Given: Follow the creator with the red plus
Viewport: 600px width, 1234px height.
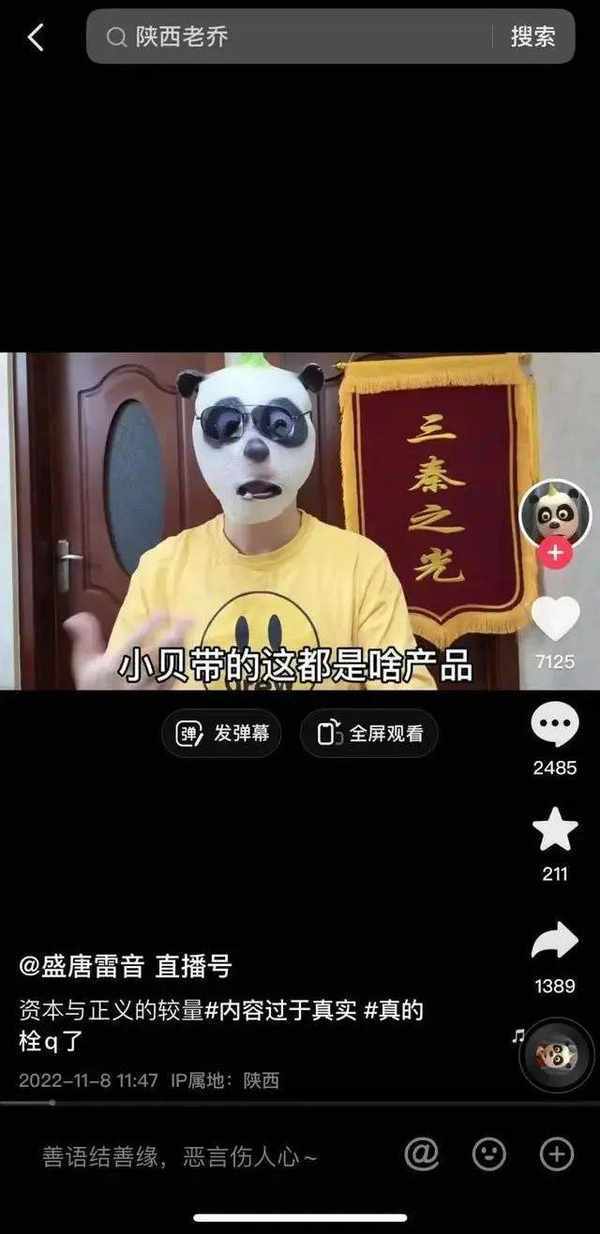Looking at the screenshot, I should [x=556, y=552].
